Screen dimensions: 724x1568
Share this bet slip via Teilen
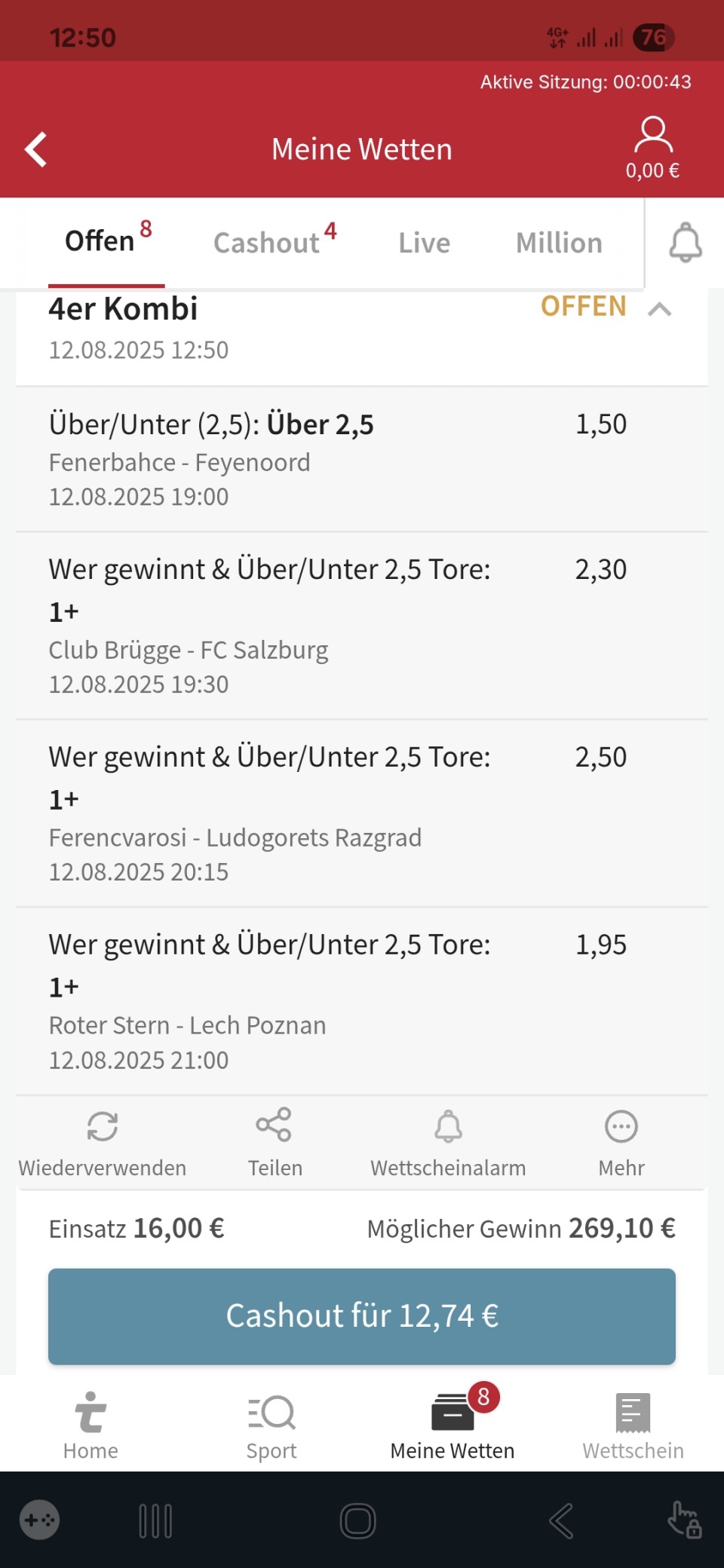(x=275, y=1144)
